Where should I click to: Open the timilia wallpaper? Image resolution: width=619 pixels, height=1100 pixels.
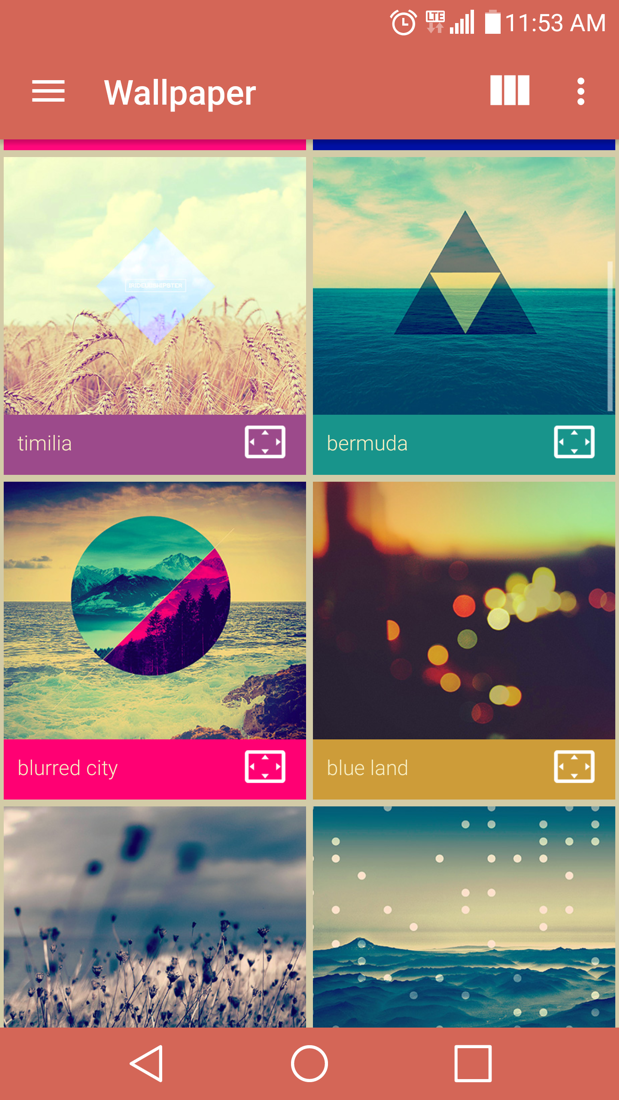pyautogui.click(x=155, y=286)
